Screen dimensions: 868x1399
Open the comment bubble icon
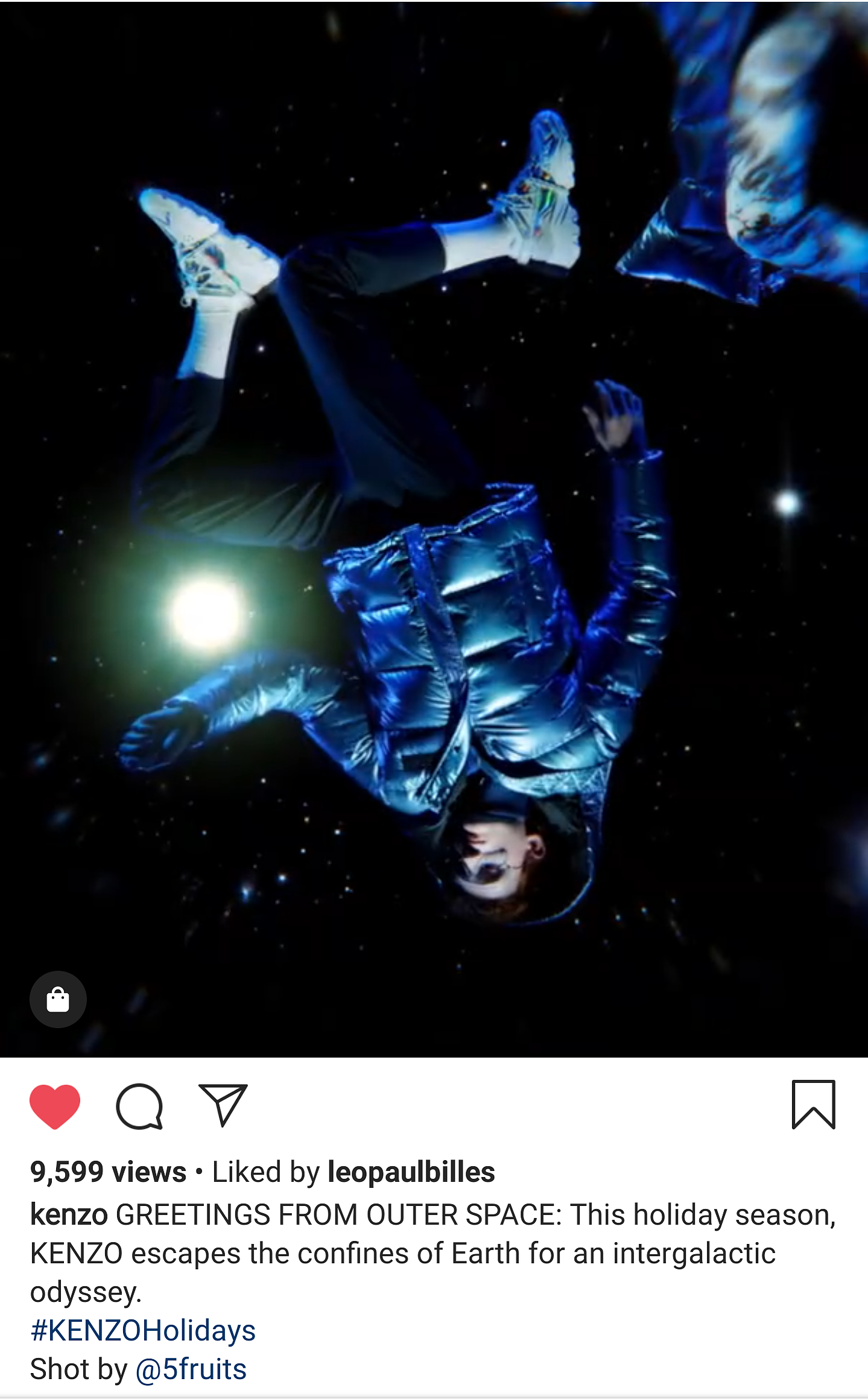pos(139,1106)
